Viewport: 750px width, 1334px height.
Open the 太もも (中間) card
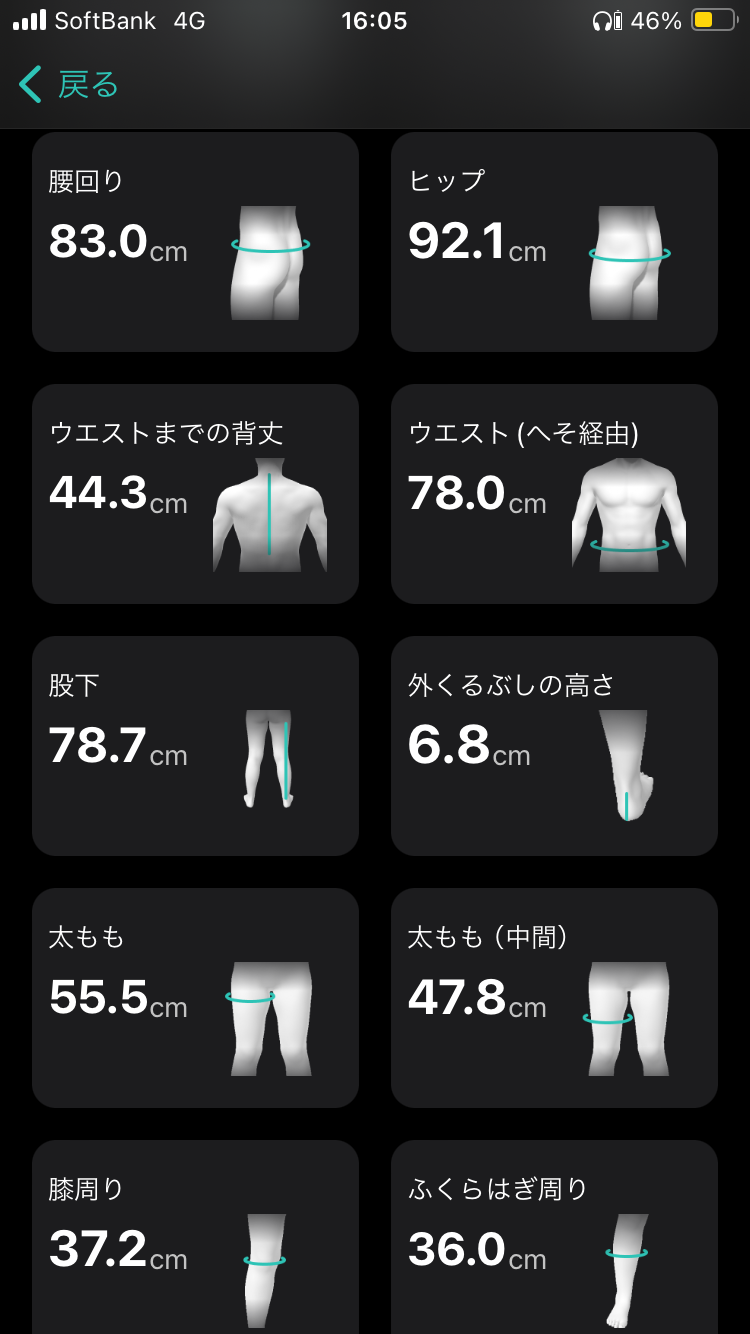(554, 998)
